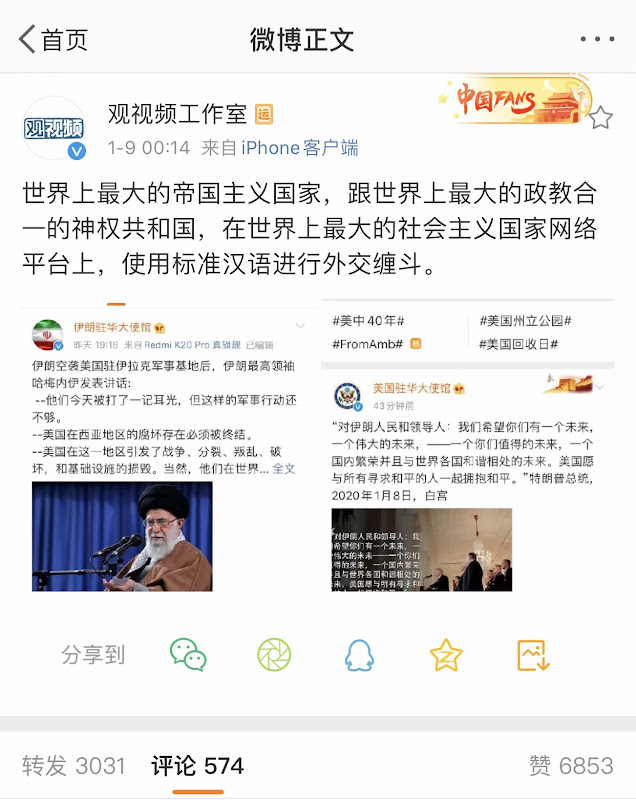The height and width of the screenshot is (800, 636).
Task: Go back to 首页
Action: pyautogui.click(x=52, y=39)
